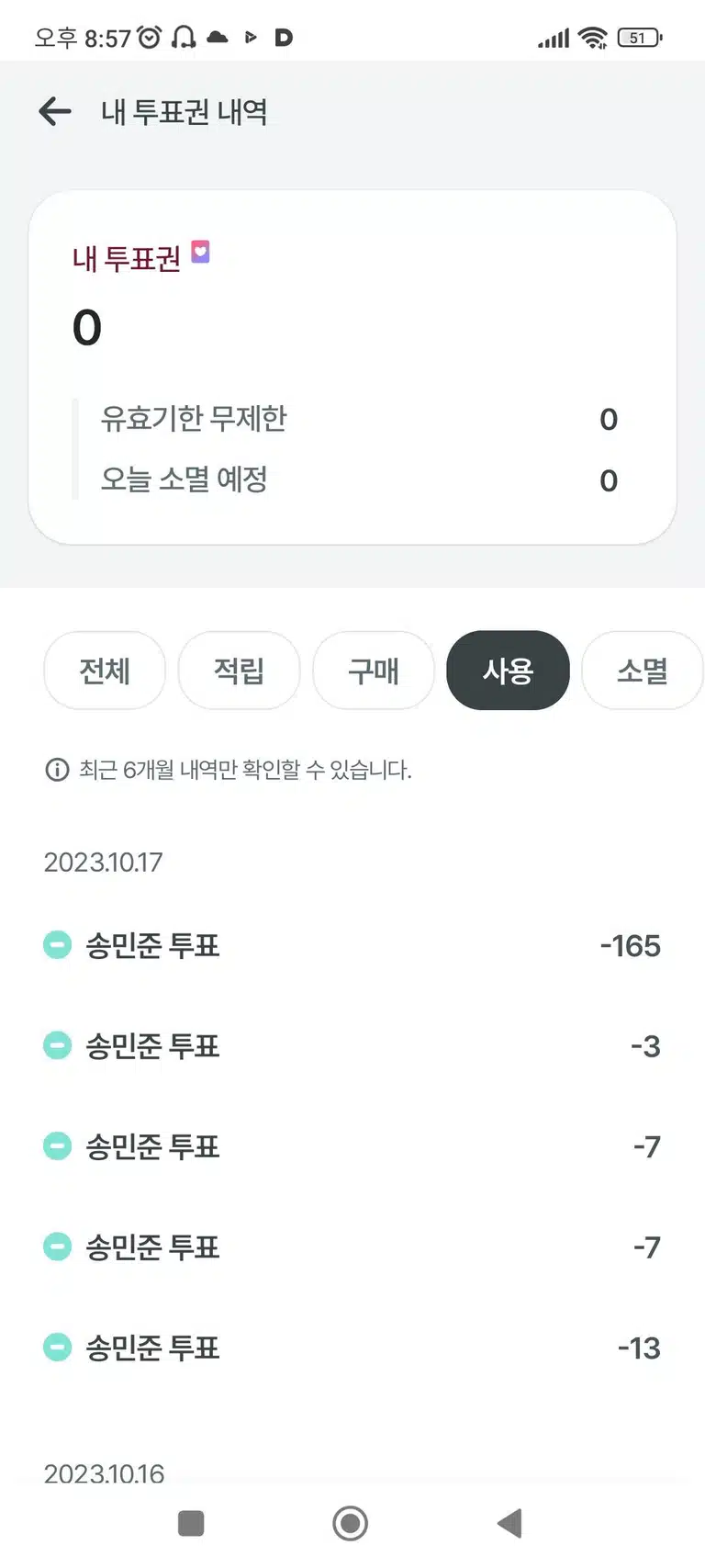Open recent apps via the square button
The width and height of the screenshot is (705, 1568).
(191, 1523)
